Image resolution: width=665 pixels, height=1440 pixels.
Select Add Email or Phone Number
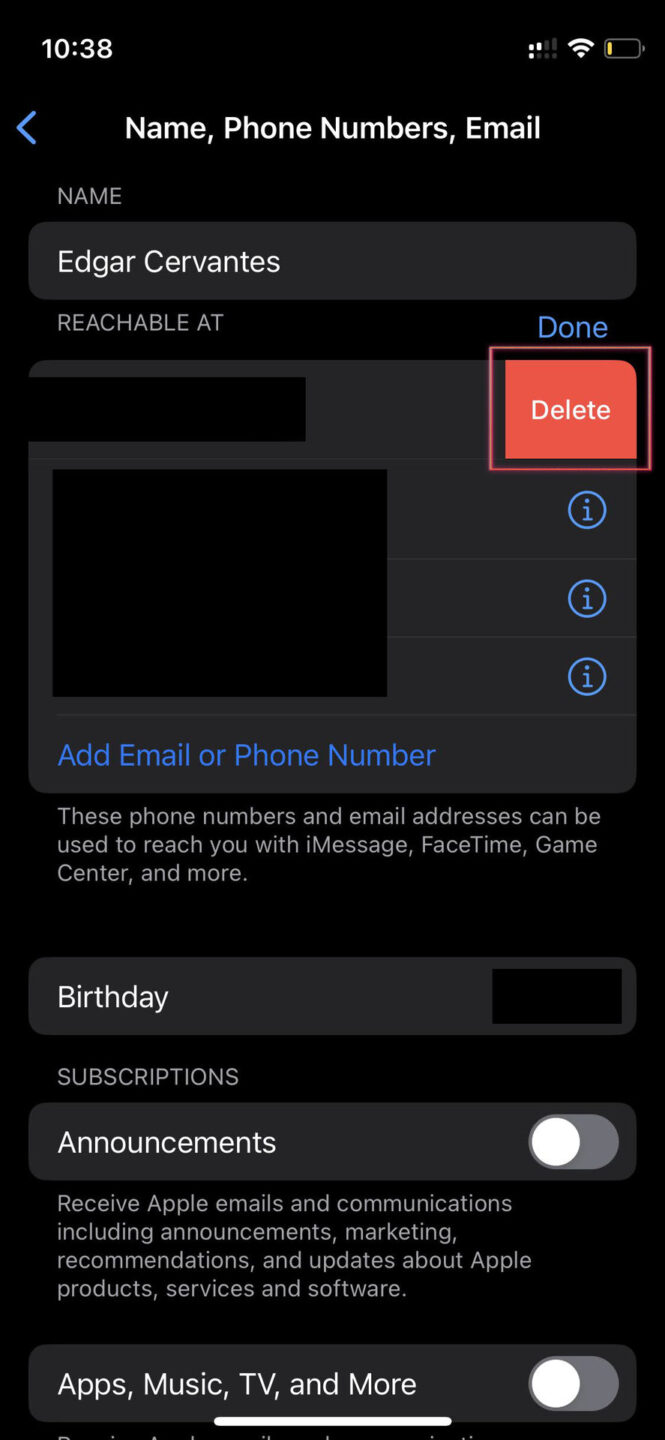pos(246,755)
